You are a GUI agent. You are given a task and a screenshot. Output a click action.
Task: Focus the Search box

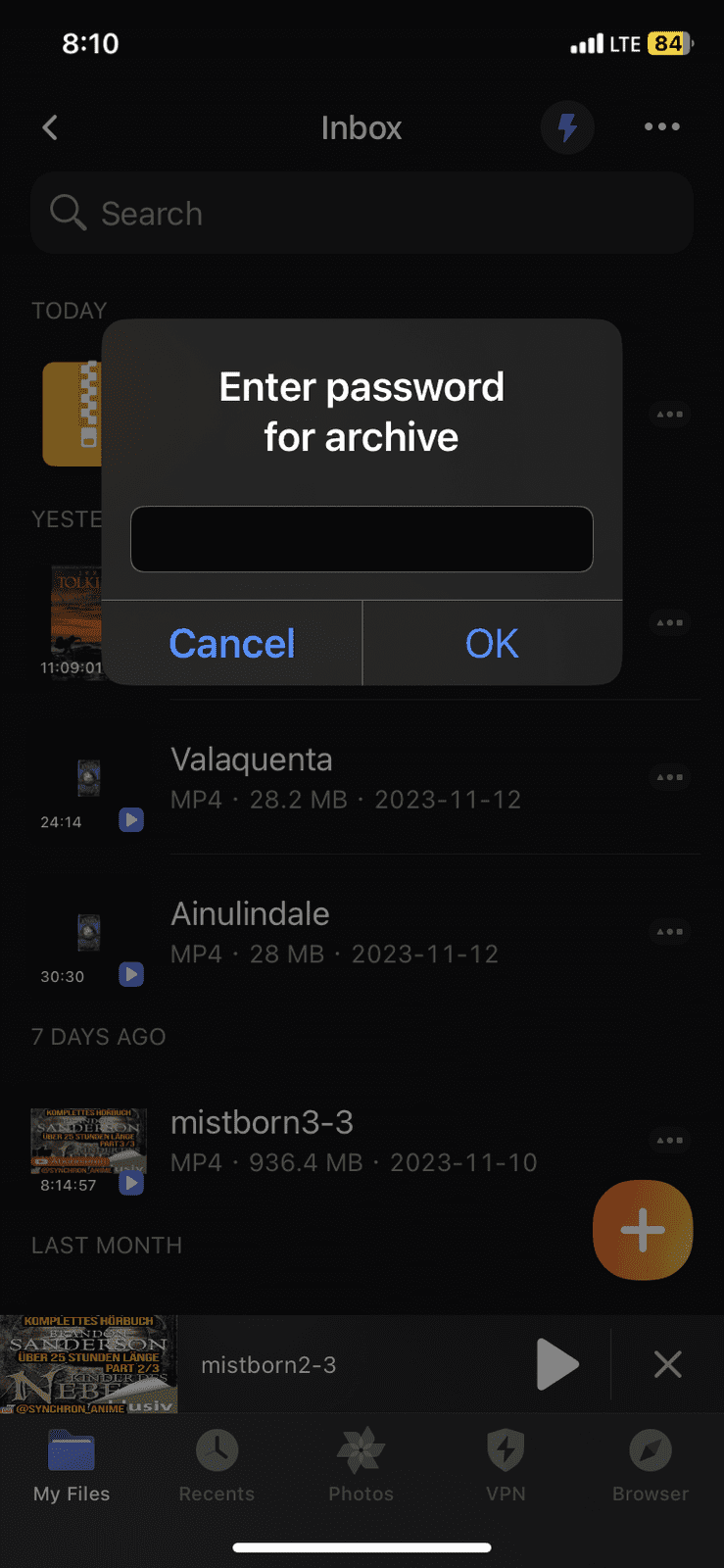pyautogui.click(x=362, y=214)
